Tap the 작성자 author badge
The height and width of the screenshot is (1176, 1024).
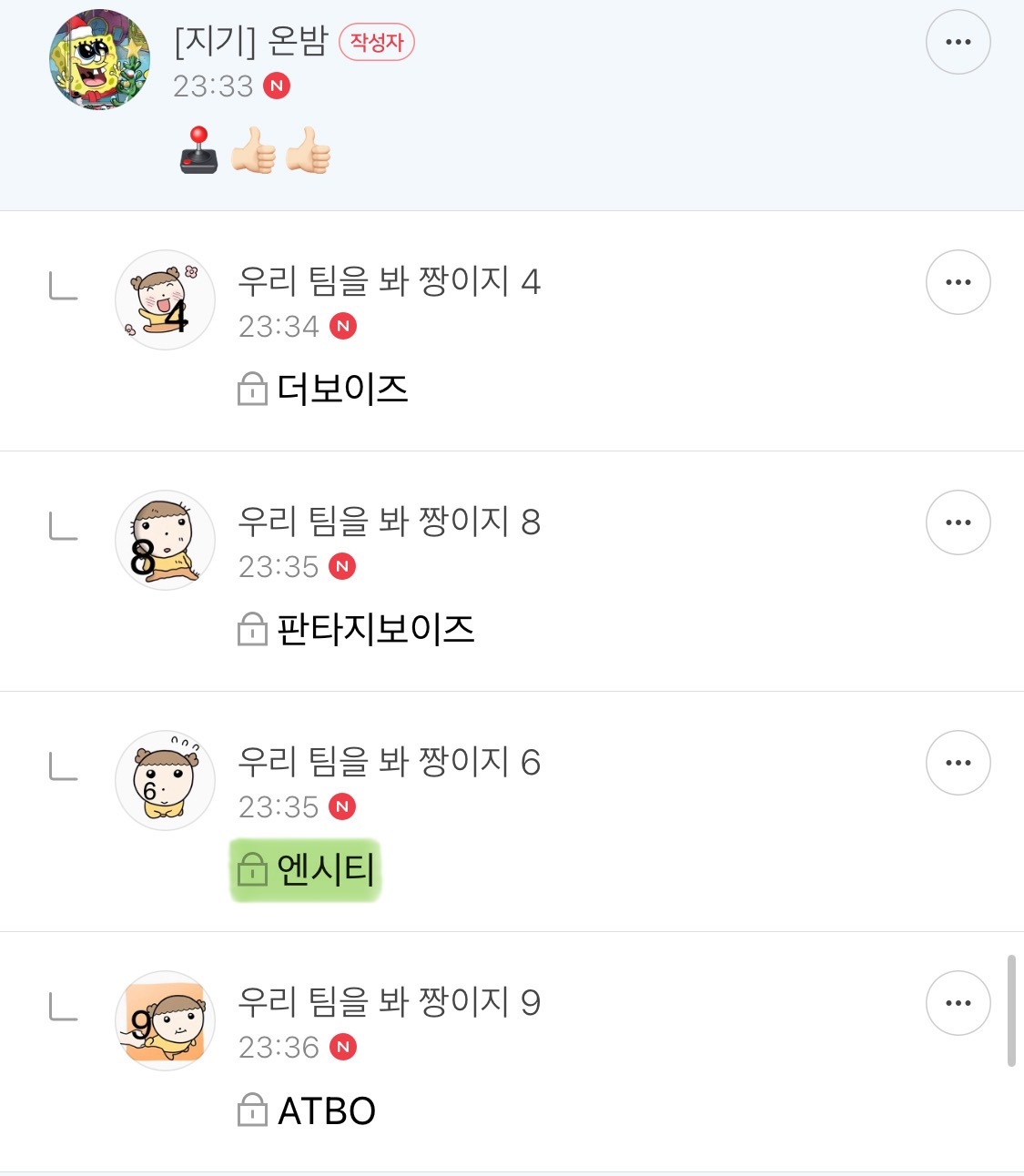tap(378, 43)
